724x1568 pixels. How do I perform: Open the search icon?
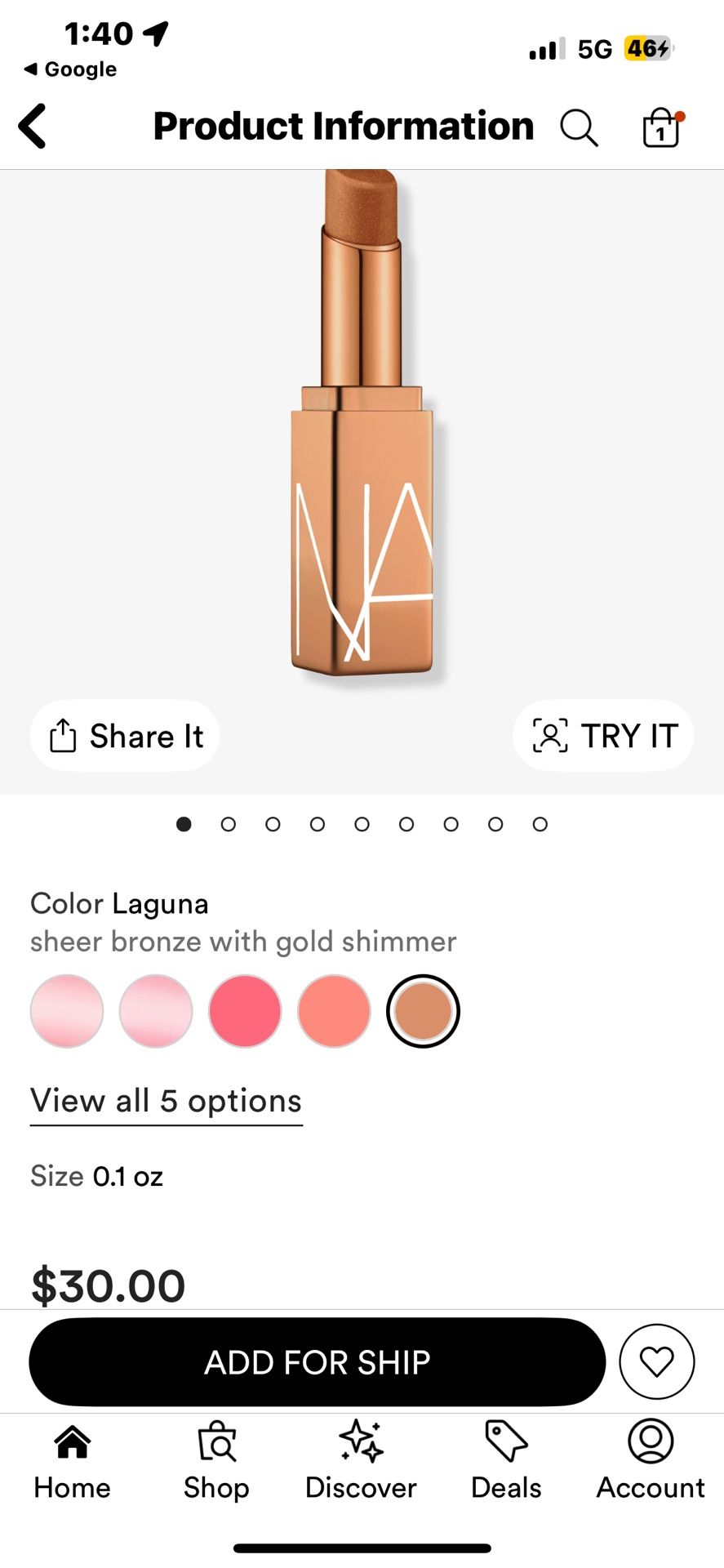click(580, 127)
